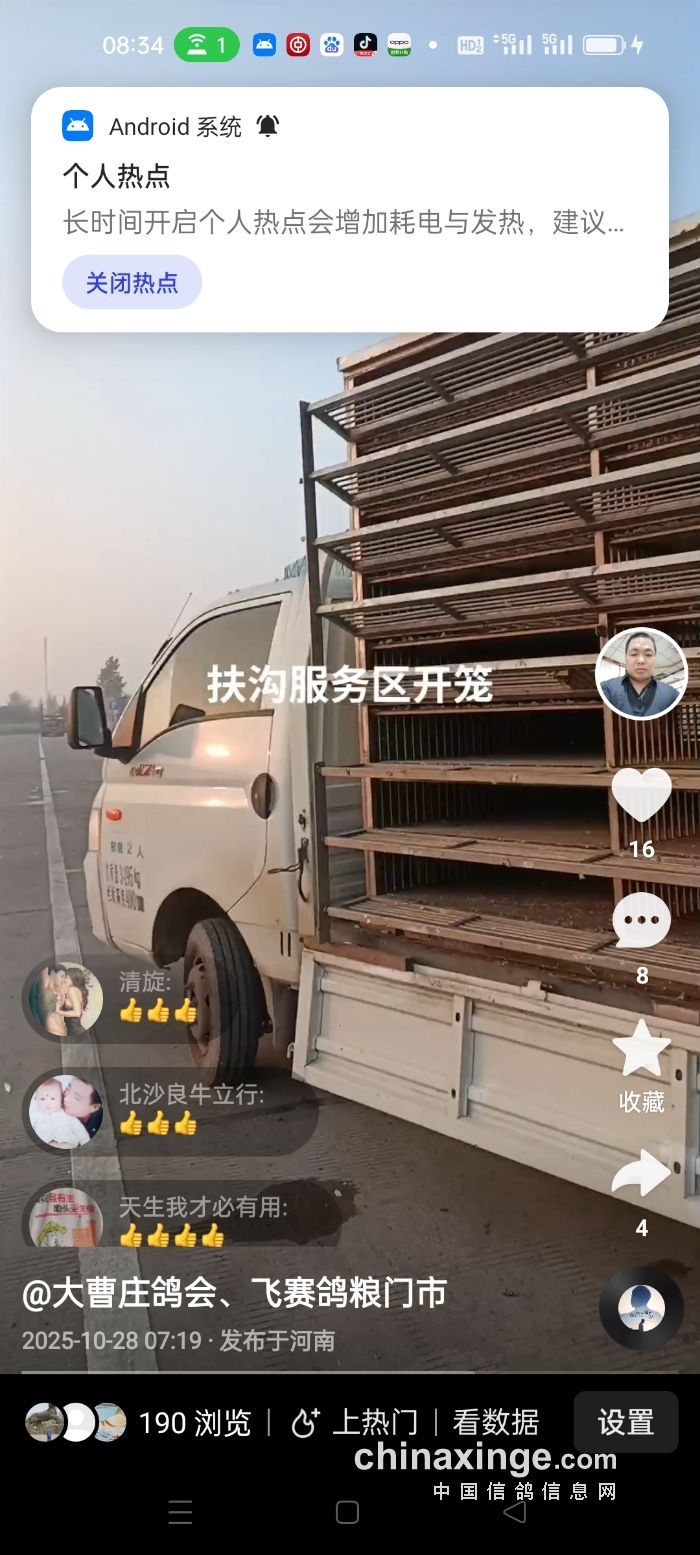Tap the system back button
700x1555 pixels.
[514, 1512]
